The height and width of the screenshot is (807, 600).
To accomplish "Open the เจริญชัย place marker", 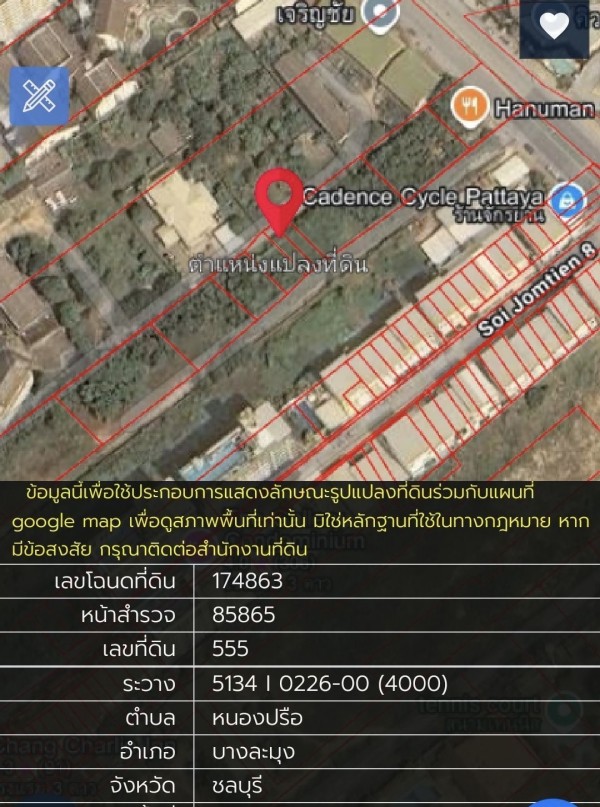I will tap(379, 12).
